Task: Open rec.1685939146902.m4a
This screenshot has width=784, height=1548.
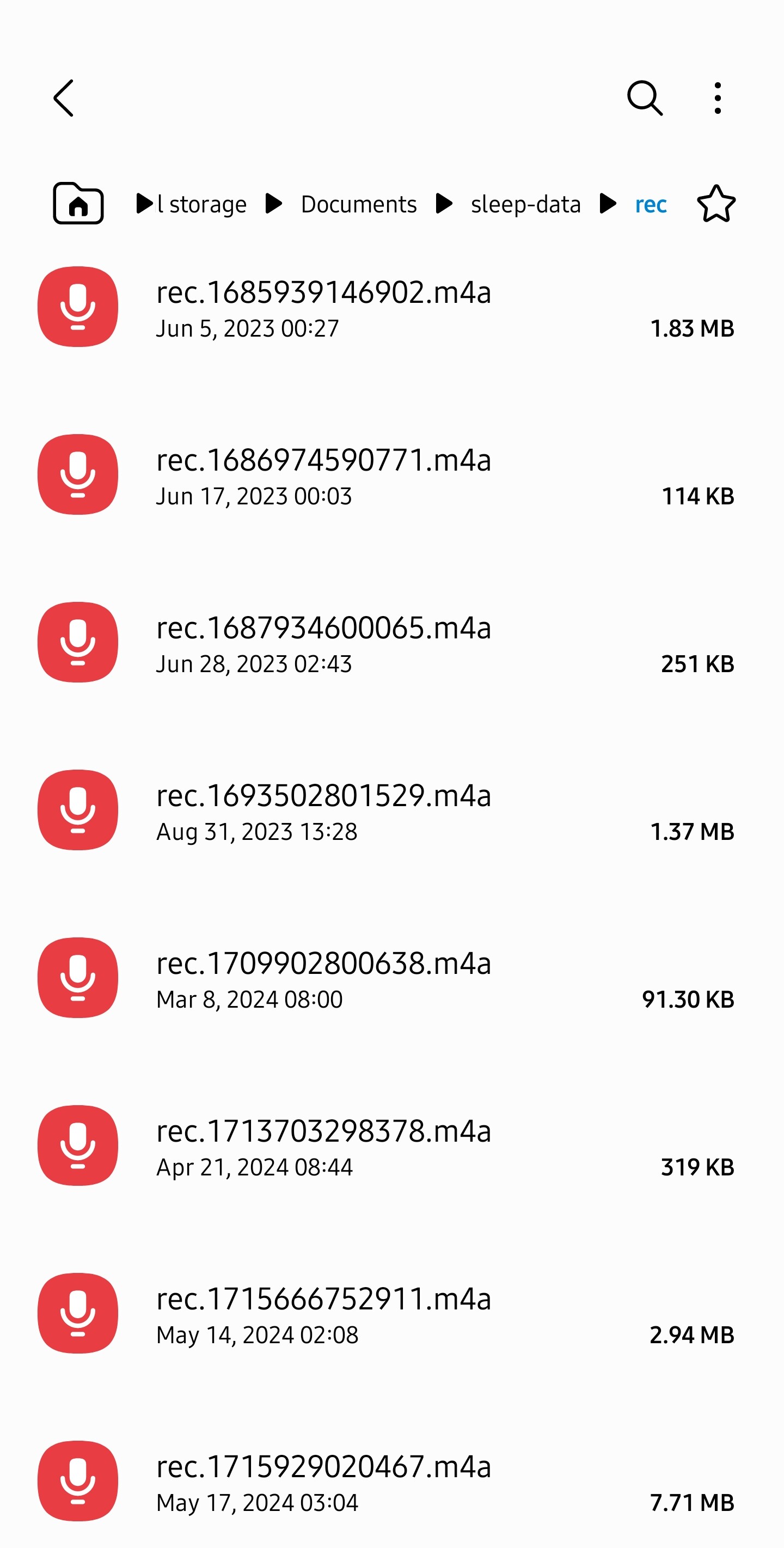Action: click(391, 307)
